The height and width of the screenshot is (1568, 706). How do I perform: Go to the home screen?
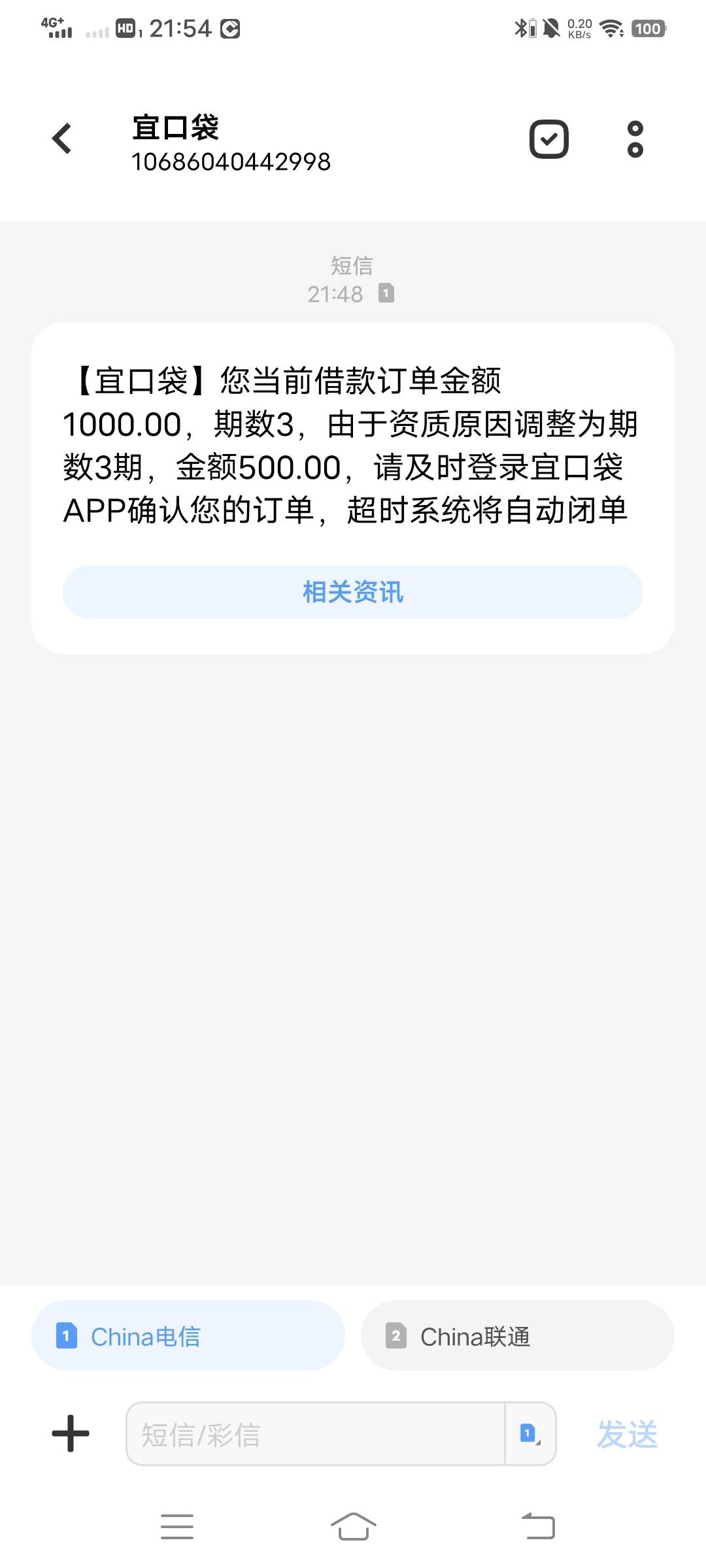coord(353,1527)
